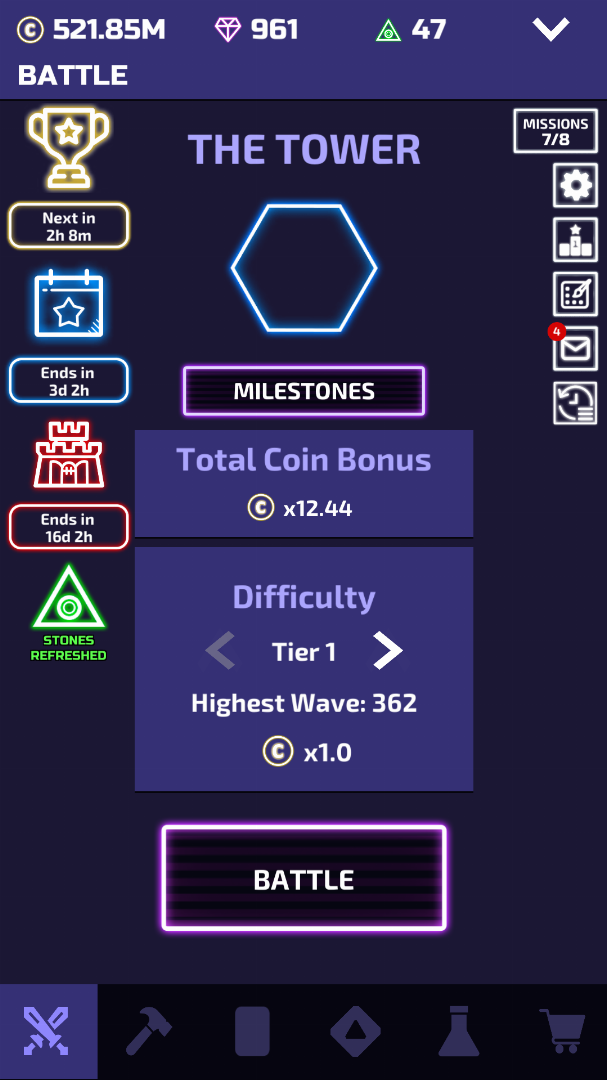Collapse the top currency bar chevron

[x=550, y=30]
